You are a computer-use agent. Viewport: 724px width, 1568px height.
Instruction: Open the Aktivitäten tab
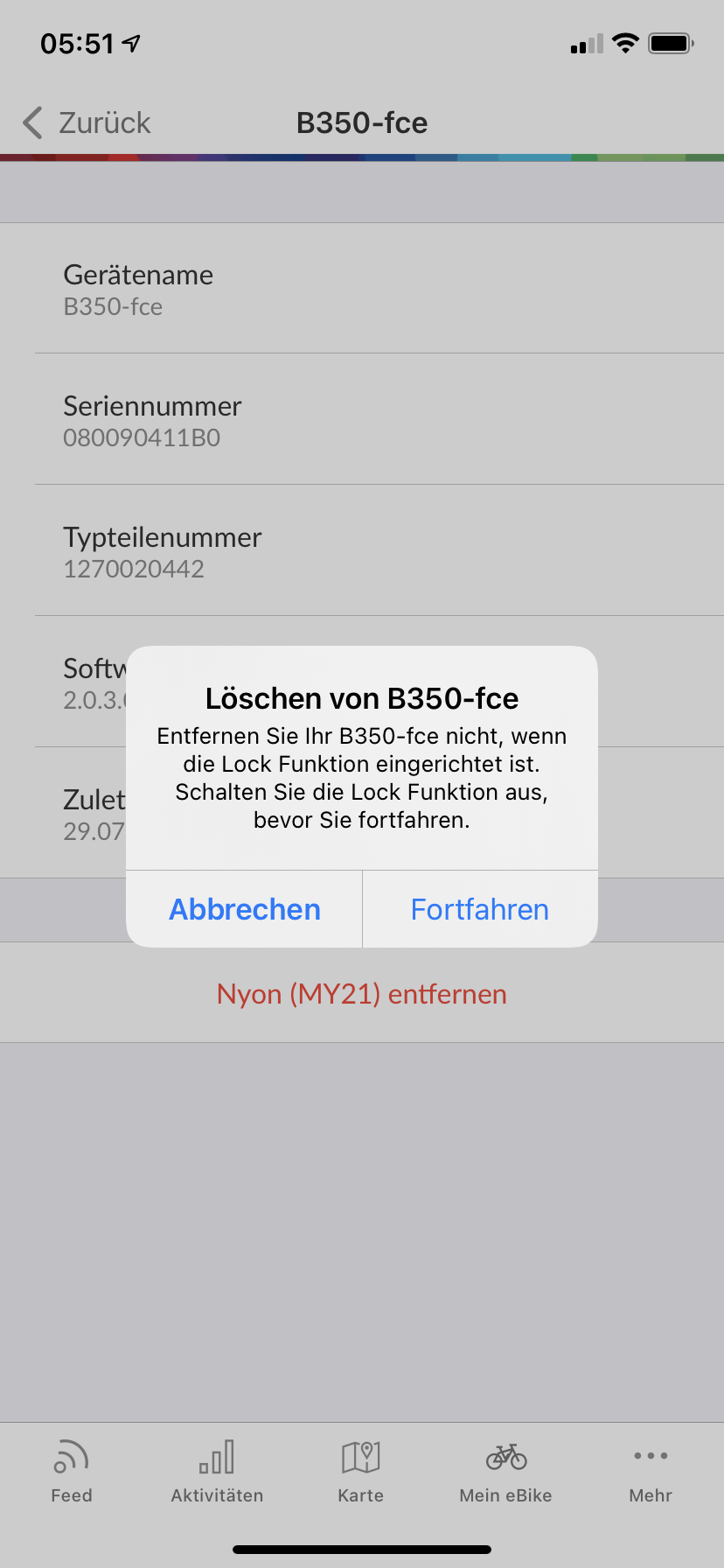(217, 1472)
